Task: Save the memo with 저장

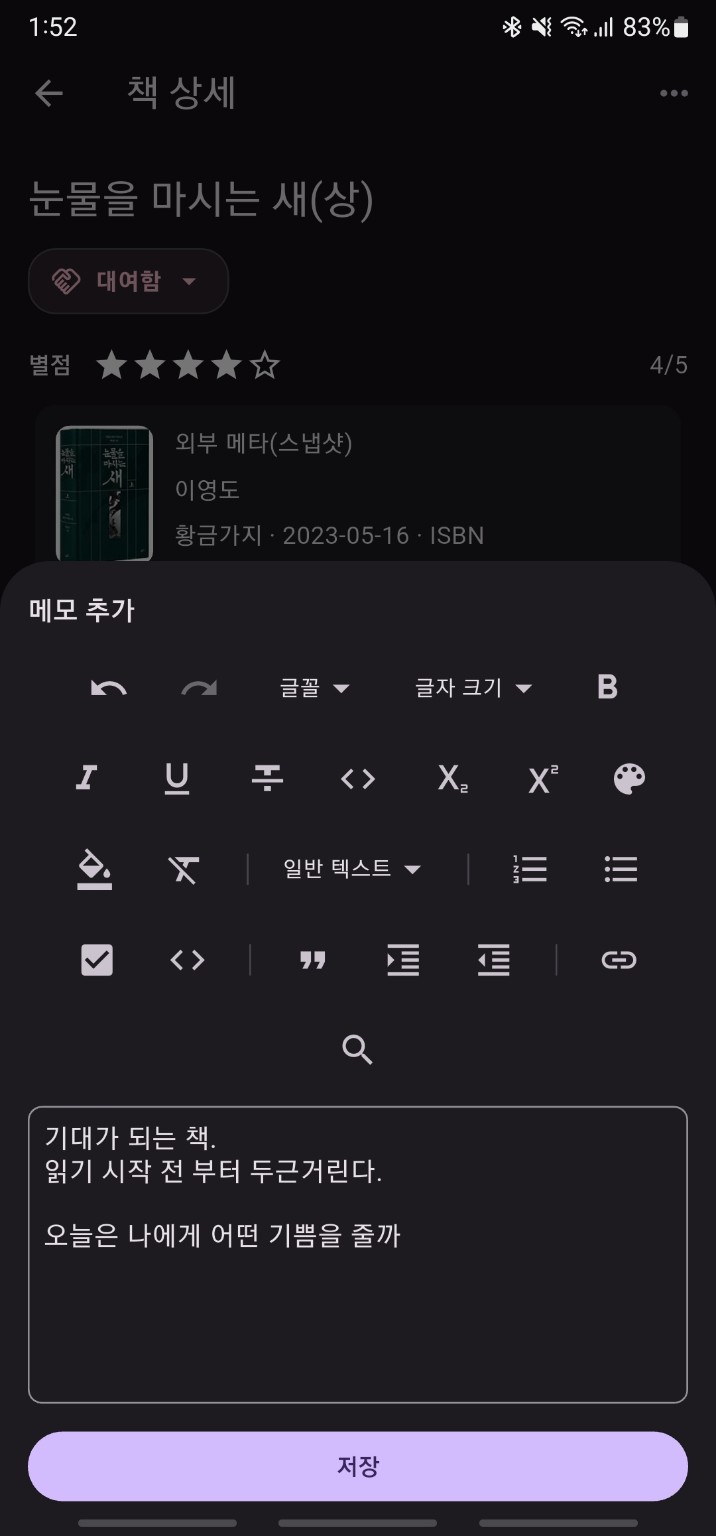Action: (x=358, y=1466)
